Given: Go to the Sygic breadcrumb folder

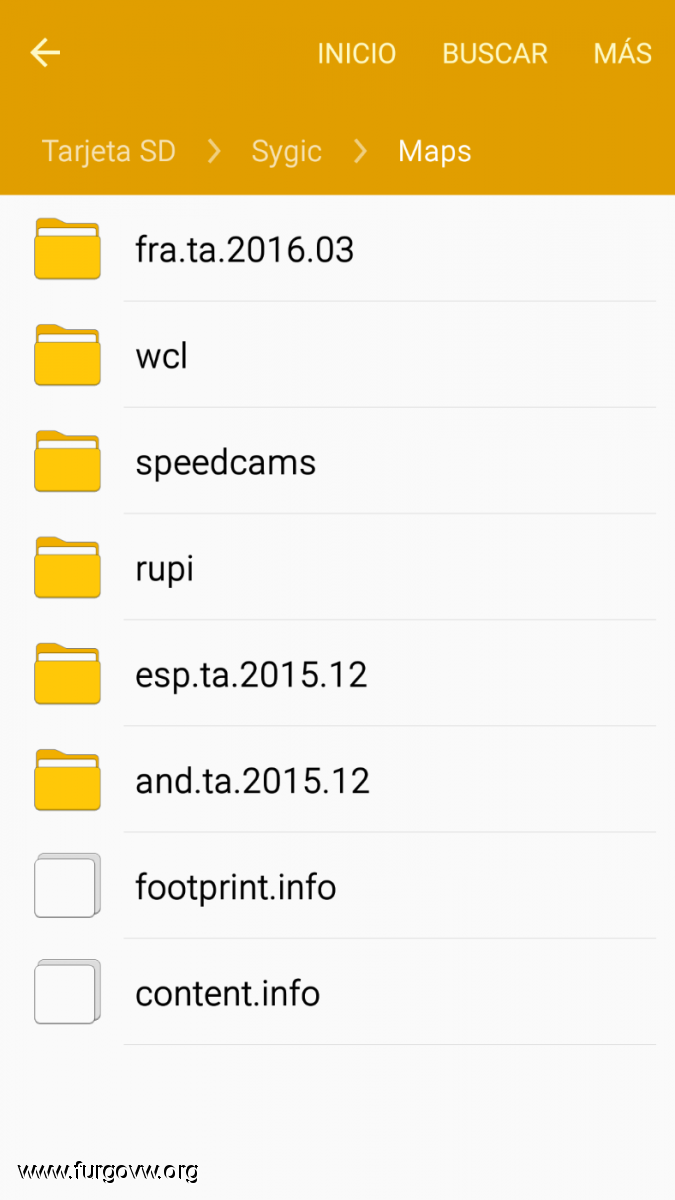Looking at the screenshot, I should 286,152.
